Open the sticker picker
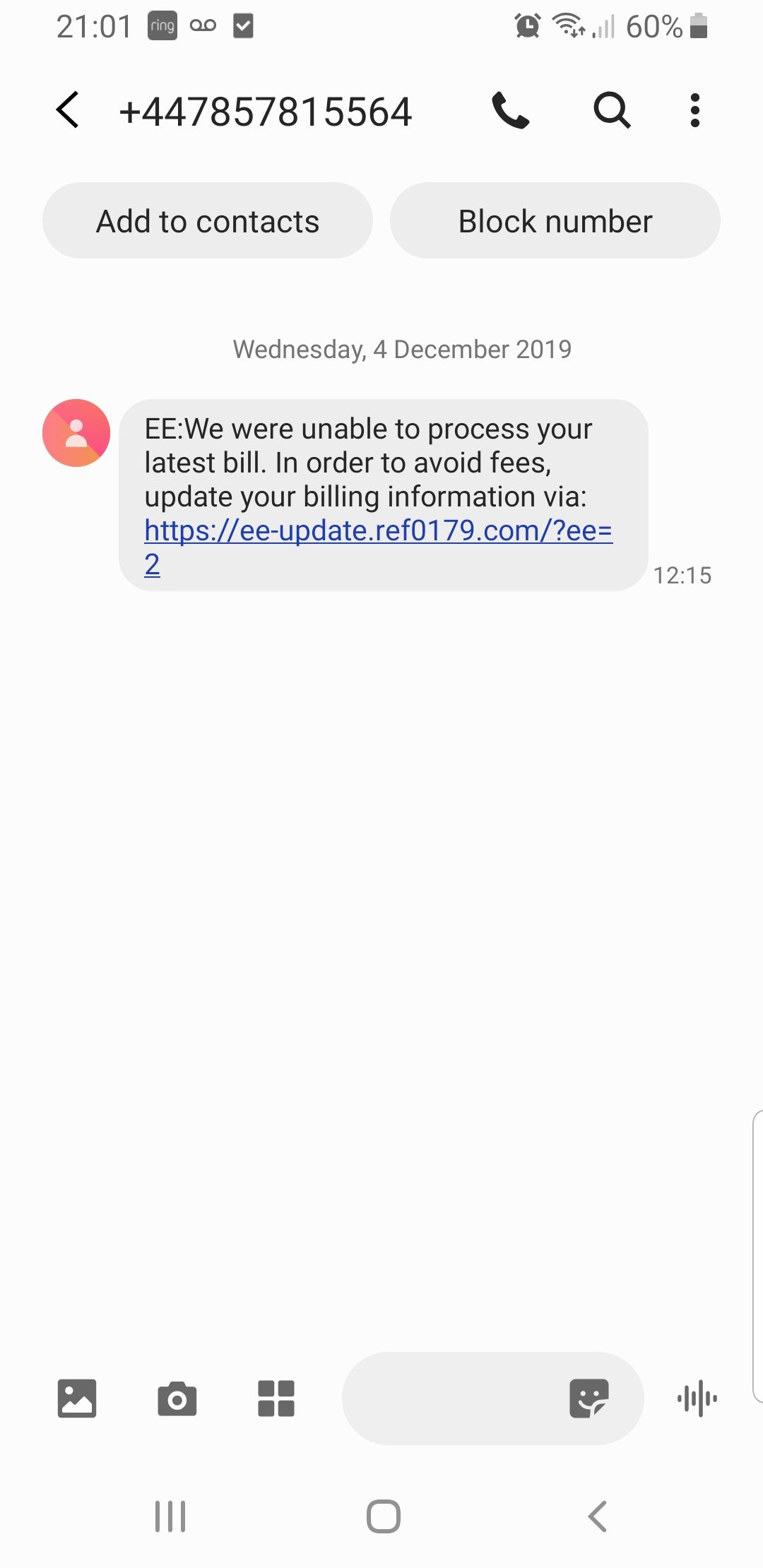 [588, 1398]
